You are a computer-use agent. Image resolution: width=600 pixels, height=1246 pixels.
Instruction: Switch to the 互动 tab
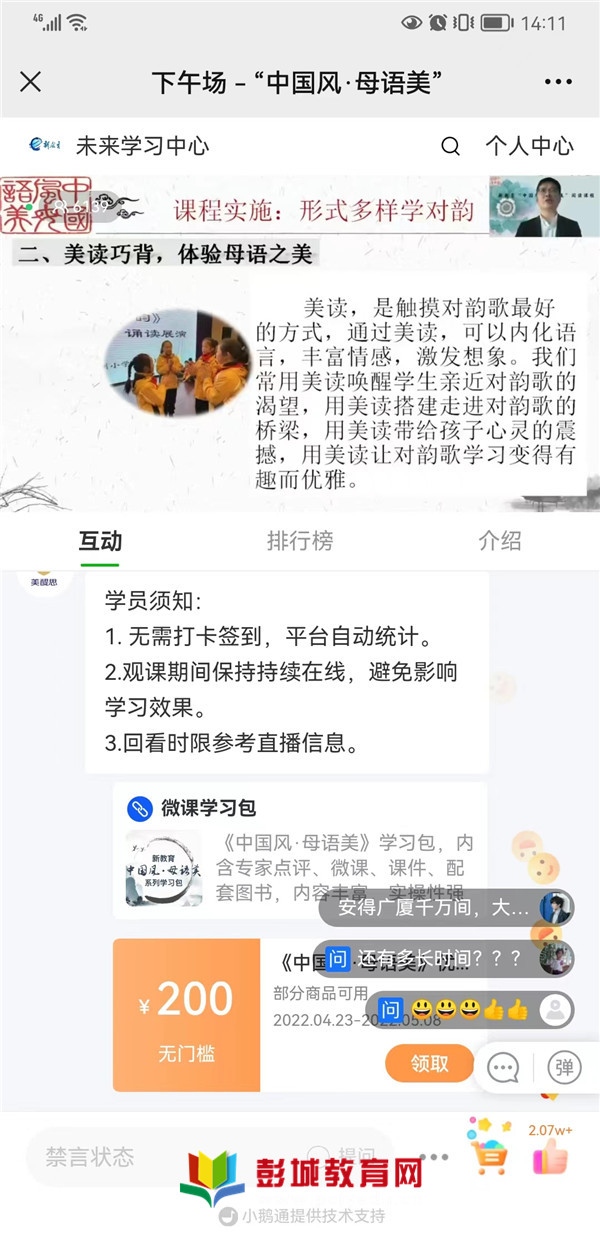tap(100, 541)
